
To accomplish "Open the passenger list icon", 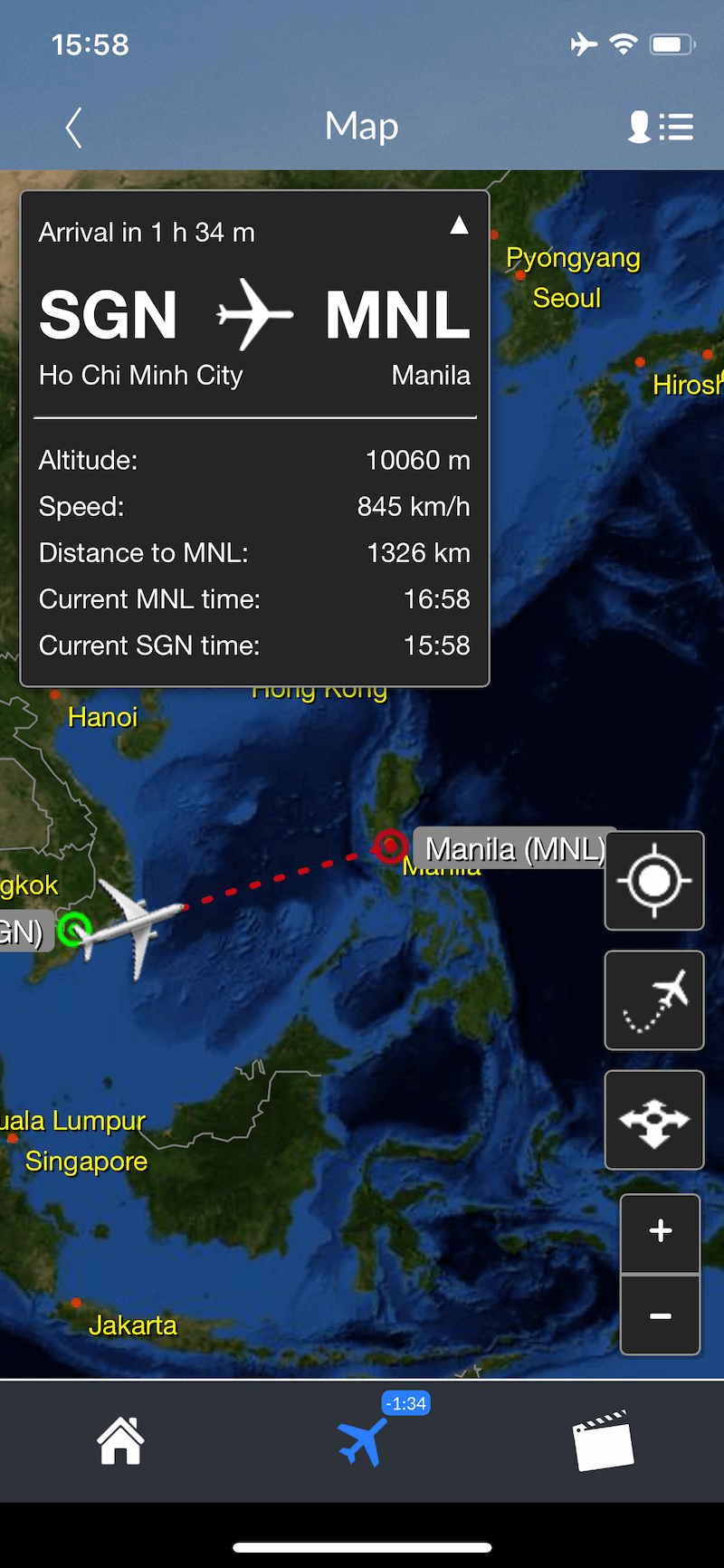I will tap(661, 127).
